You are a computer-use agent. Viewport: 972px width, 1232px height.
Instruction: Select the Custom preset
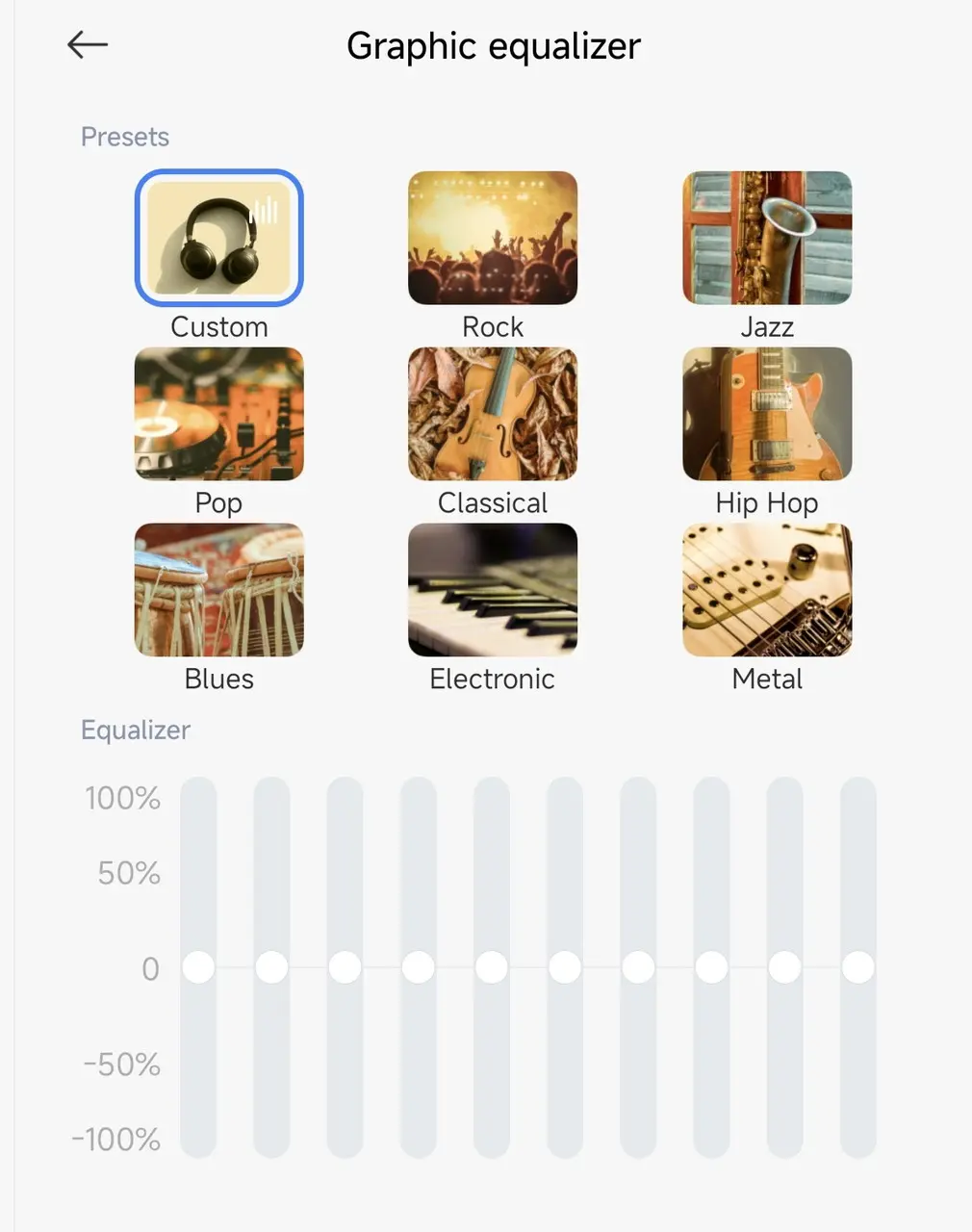click(219, 238)
